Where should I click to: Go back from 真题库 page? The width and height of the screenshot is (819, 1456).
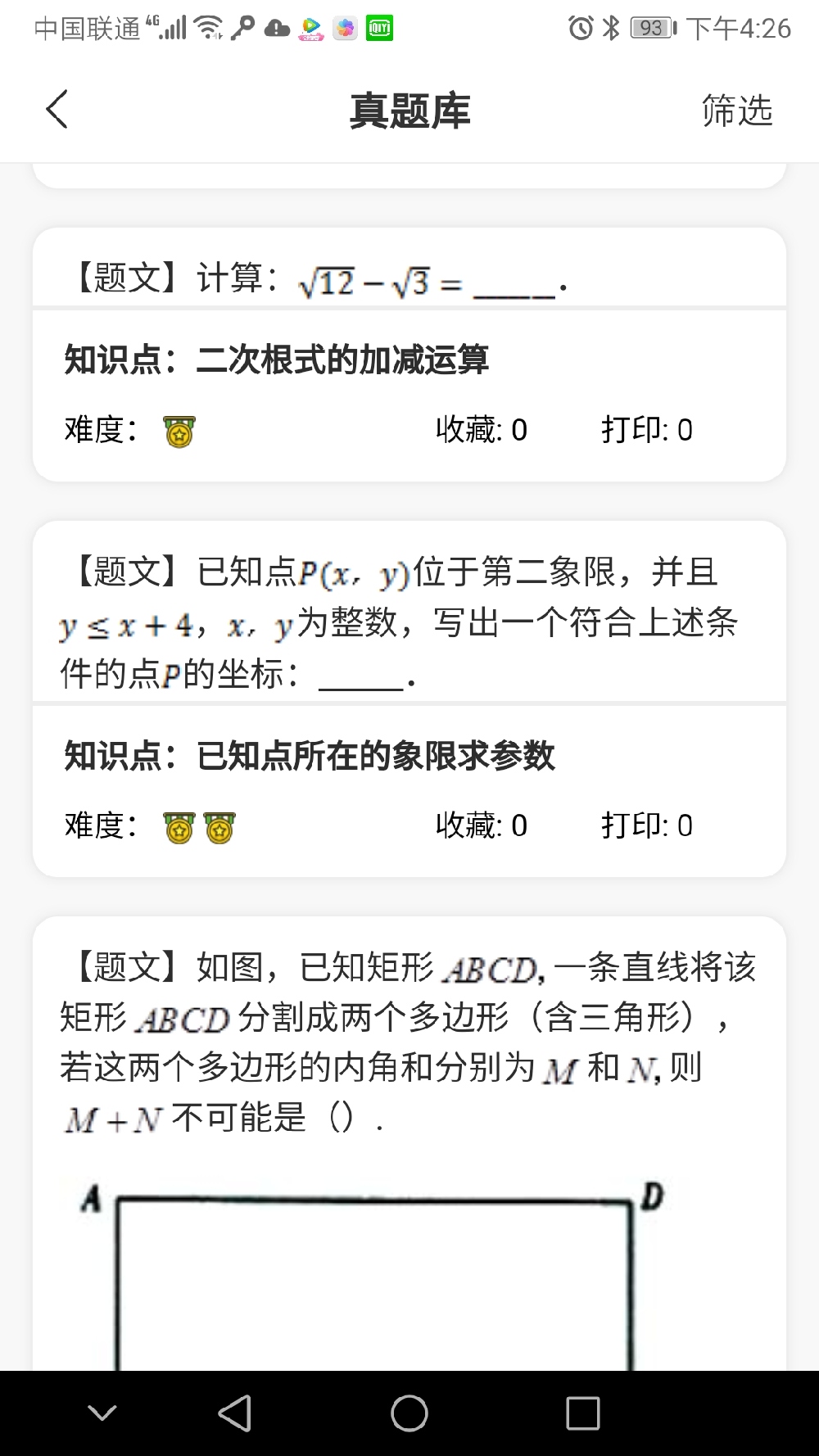[x=57, y=110]
